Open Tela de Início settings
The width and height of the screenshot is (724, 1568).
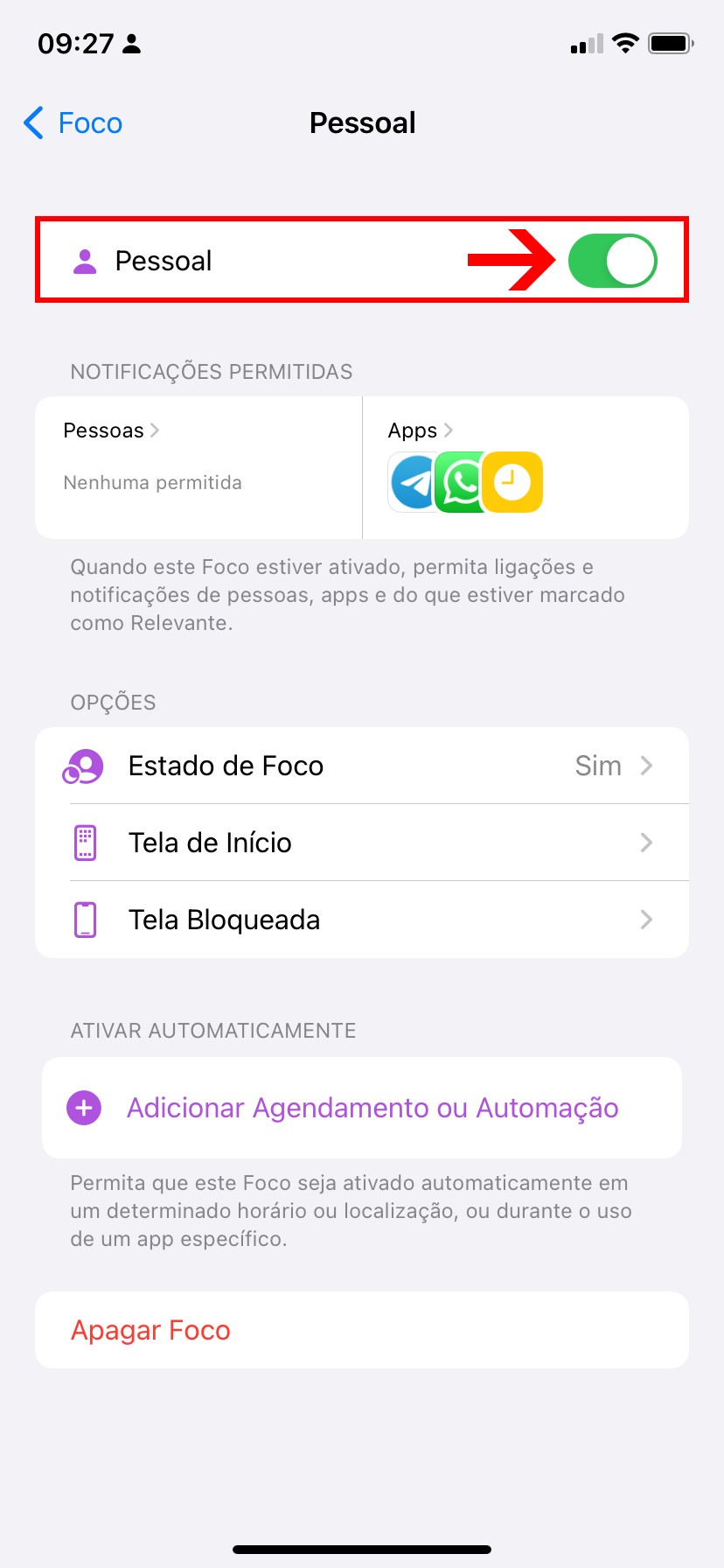click(361, 843)
